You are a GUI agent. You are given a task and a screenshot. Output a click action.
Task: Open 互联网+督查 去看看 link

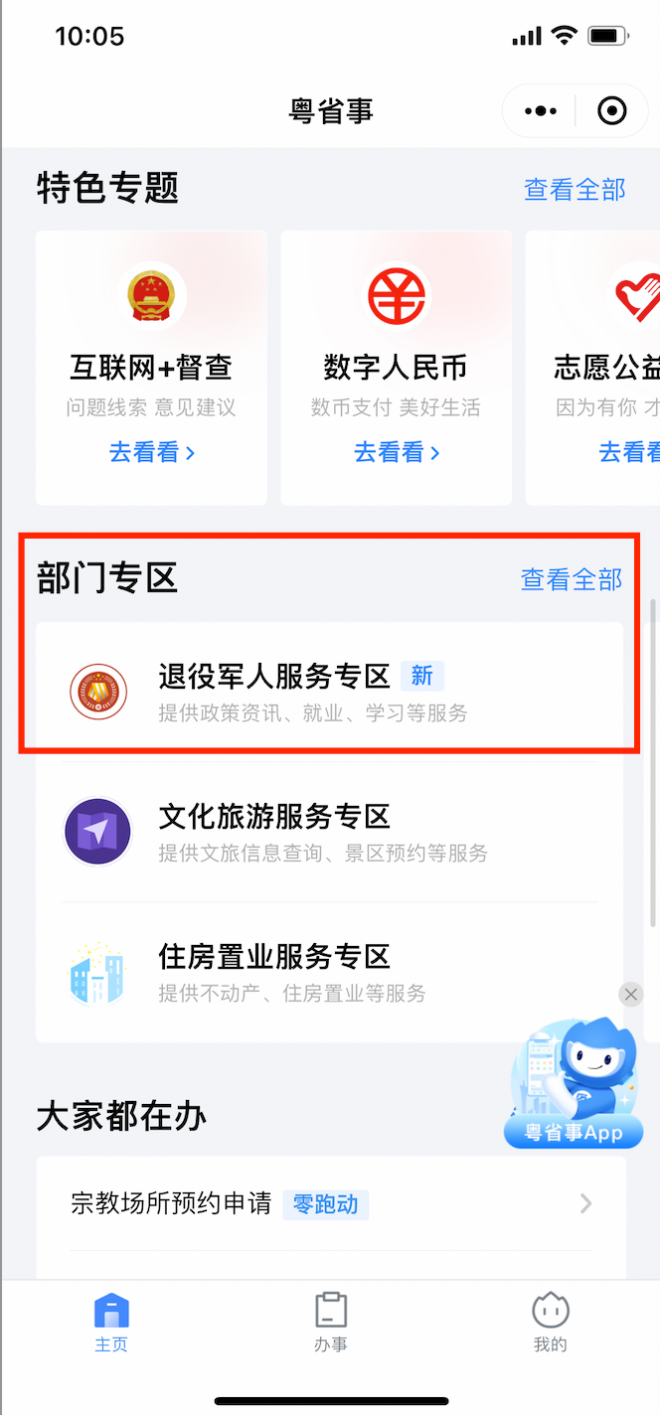coord(151,452)
